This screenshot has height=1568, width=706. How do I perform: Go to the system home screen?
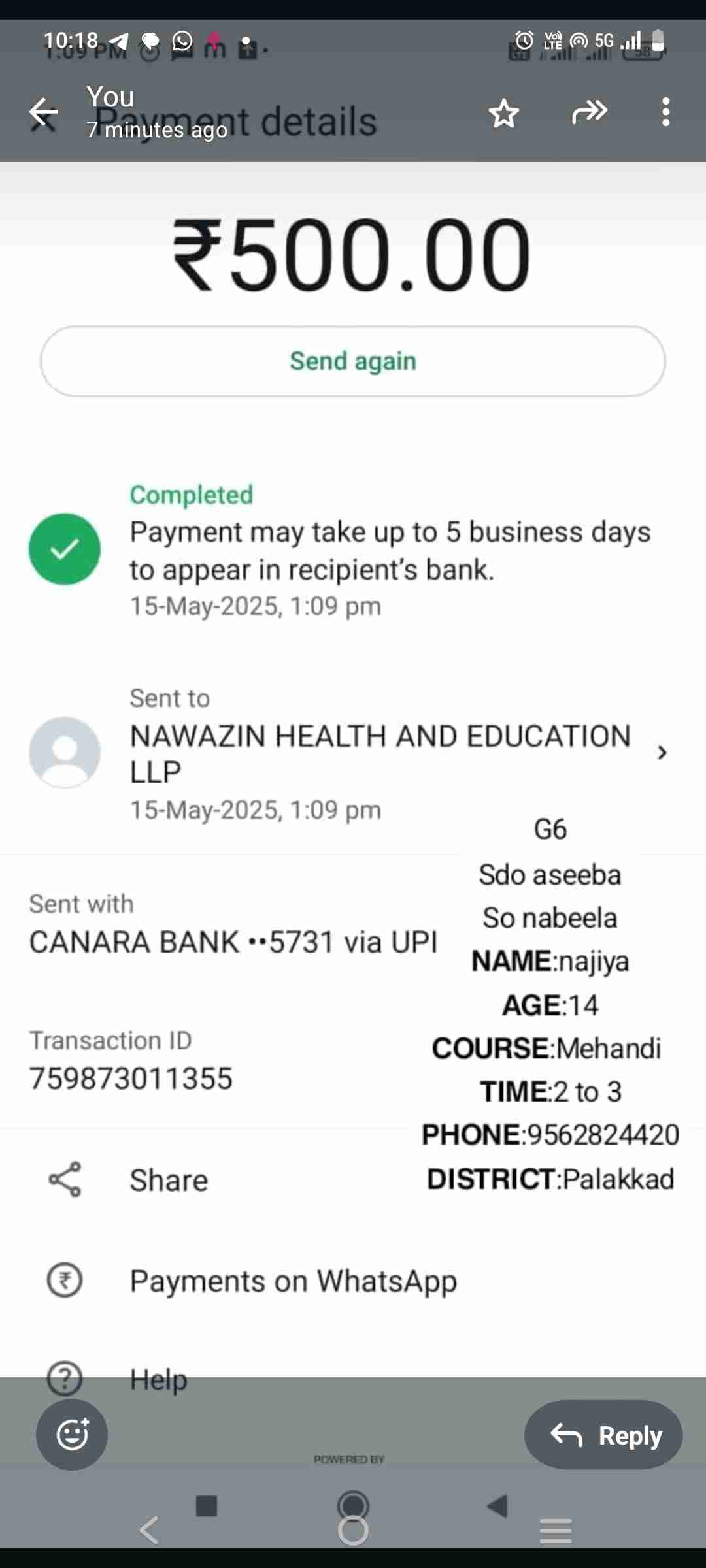coord(353,1530)
